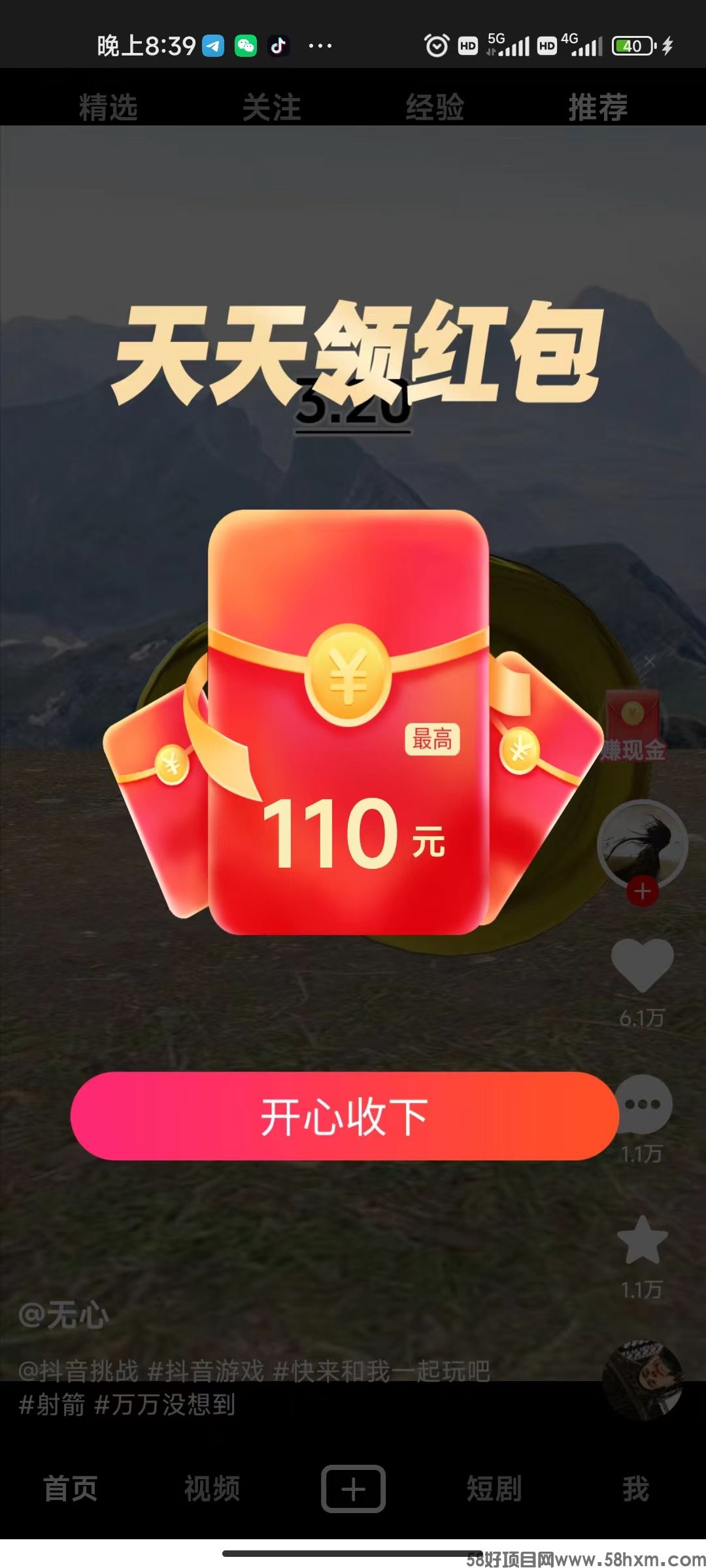Open the 赚现金 red packet widget
706x1568 pixels.
(x=633, y=725)
